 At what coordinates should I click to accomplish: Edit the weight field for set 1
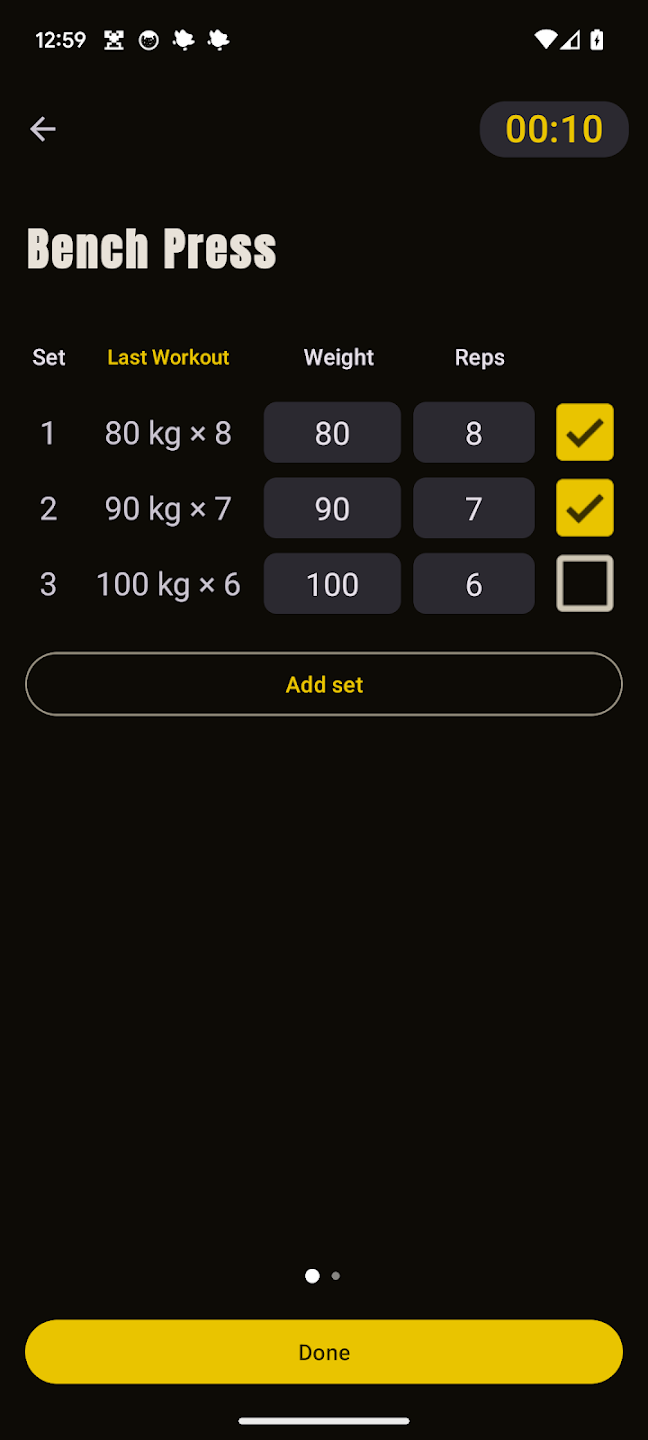pos(332,433)
